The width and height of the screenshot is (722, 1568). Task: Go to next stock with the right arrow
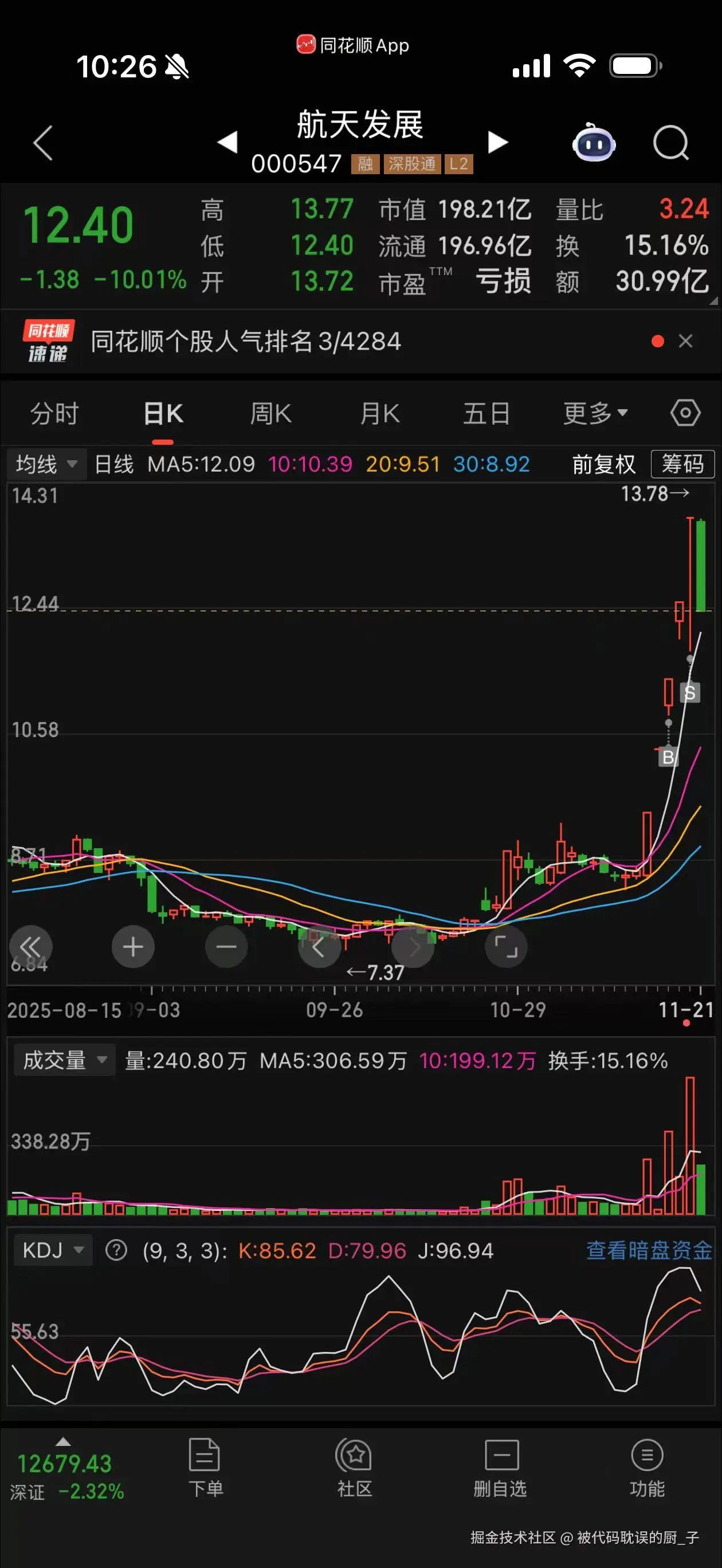pos(497,143)
